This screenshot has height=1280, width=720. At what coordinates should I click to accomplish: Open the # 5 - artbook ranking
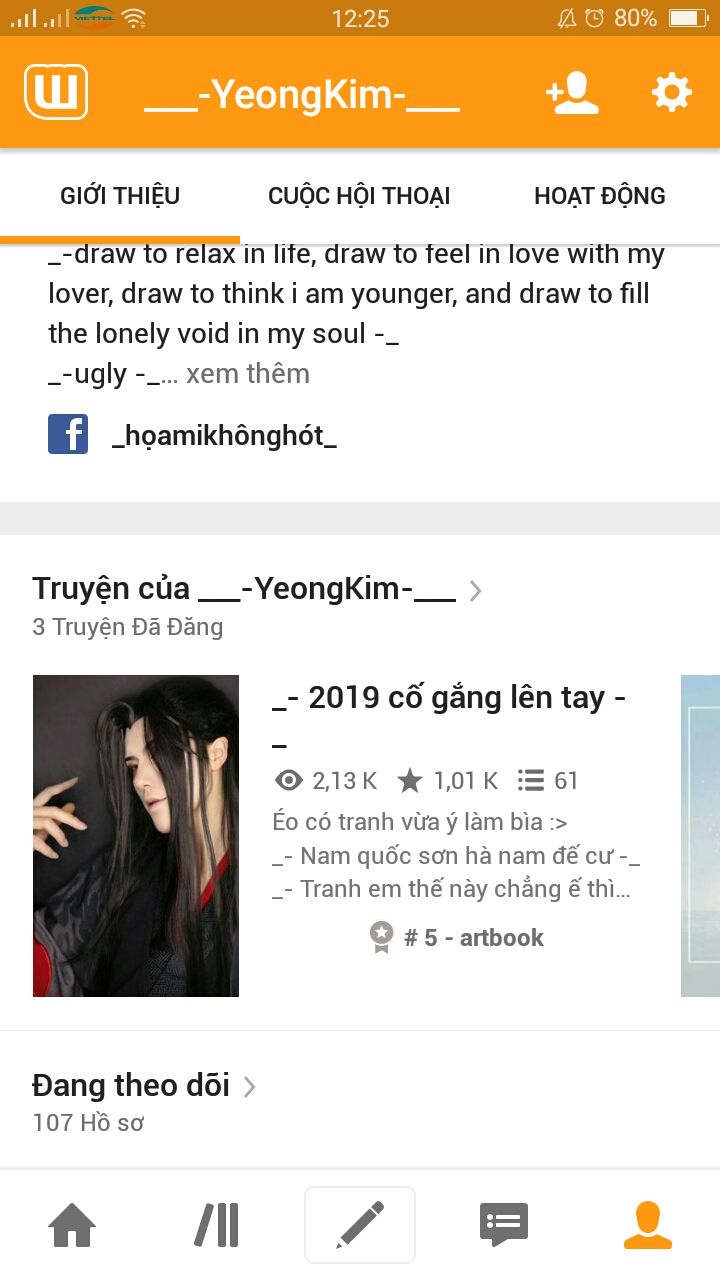456,938
